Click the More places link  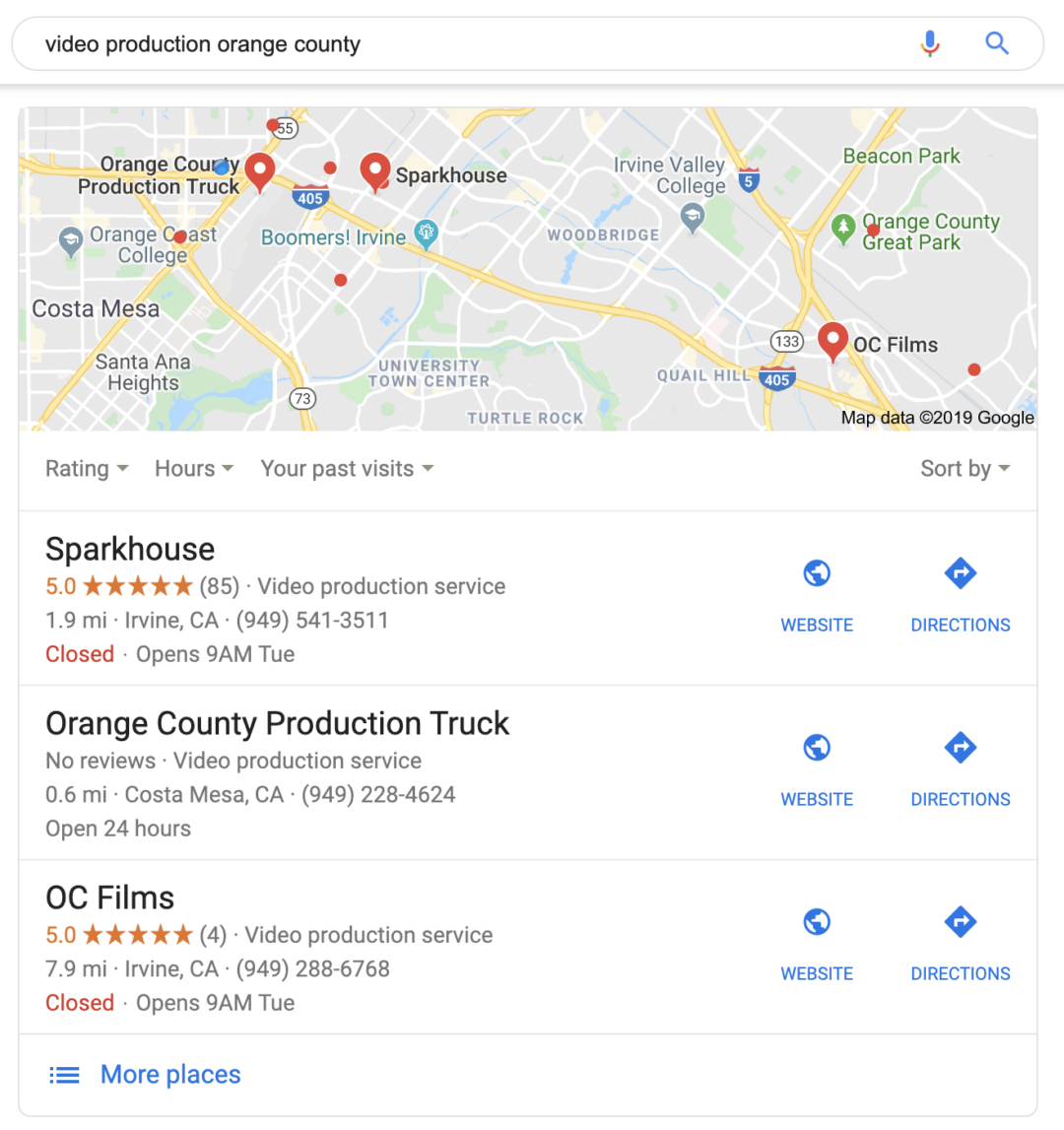[169, 1074]
